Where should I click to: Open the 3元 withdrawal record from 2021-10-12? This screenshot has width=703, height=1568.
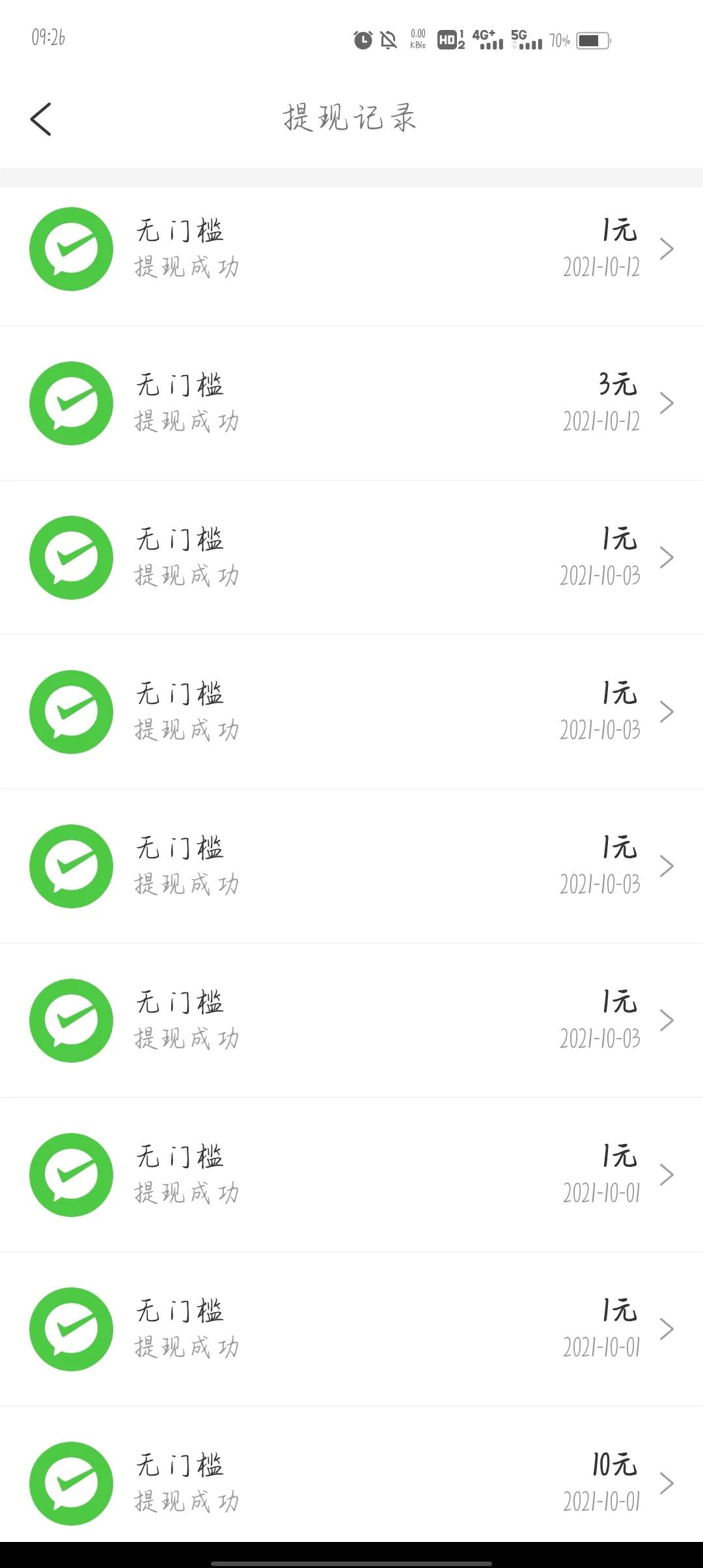(x=351, y=403)
